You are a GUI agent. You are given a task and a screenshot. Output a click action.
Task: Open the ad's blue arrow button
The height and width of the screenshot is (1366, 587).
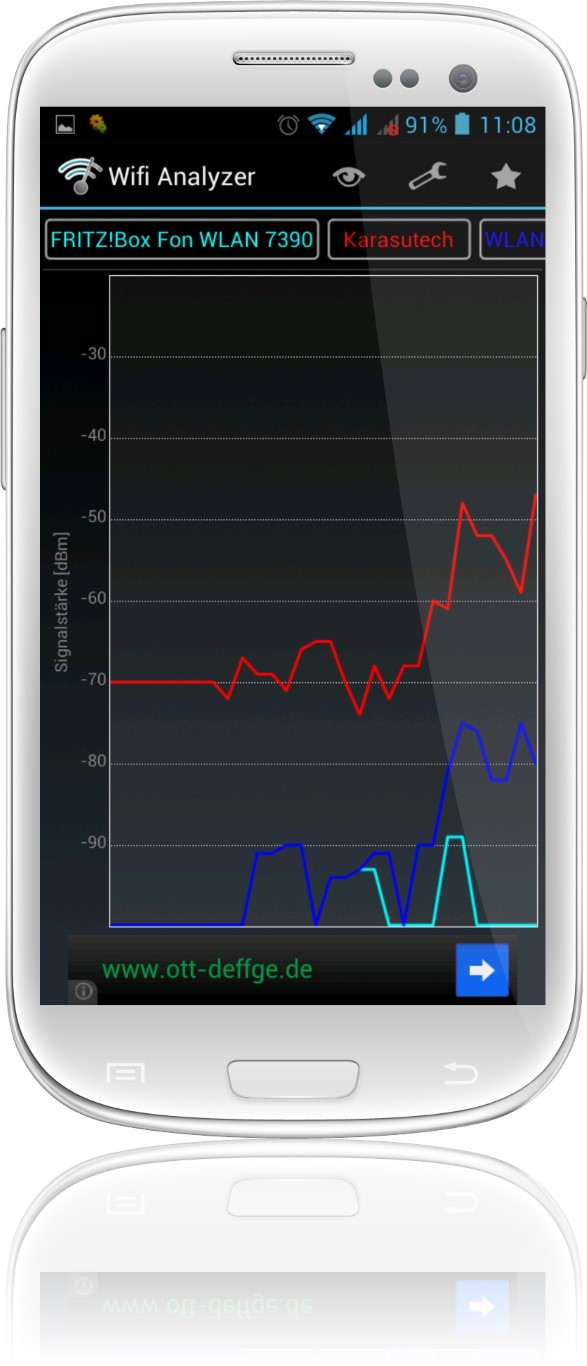[x=482, y=970]
